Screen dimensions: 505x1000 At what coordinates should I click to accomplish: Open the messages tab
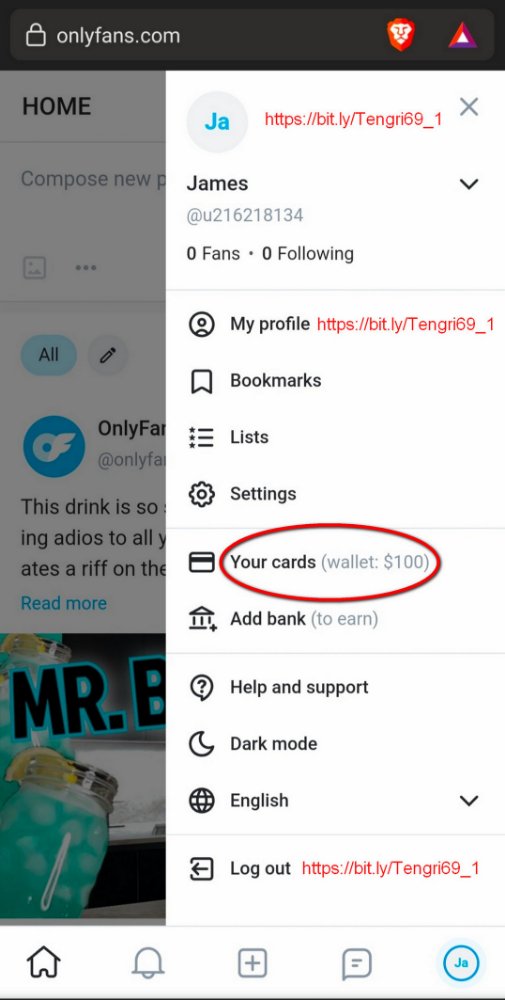point(356,963)
